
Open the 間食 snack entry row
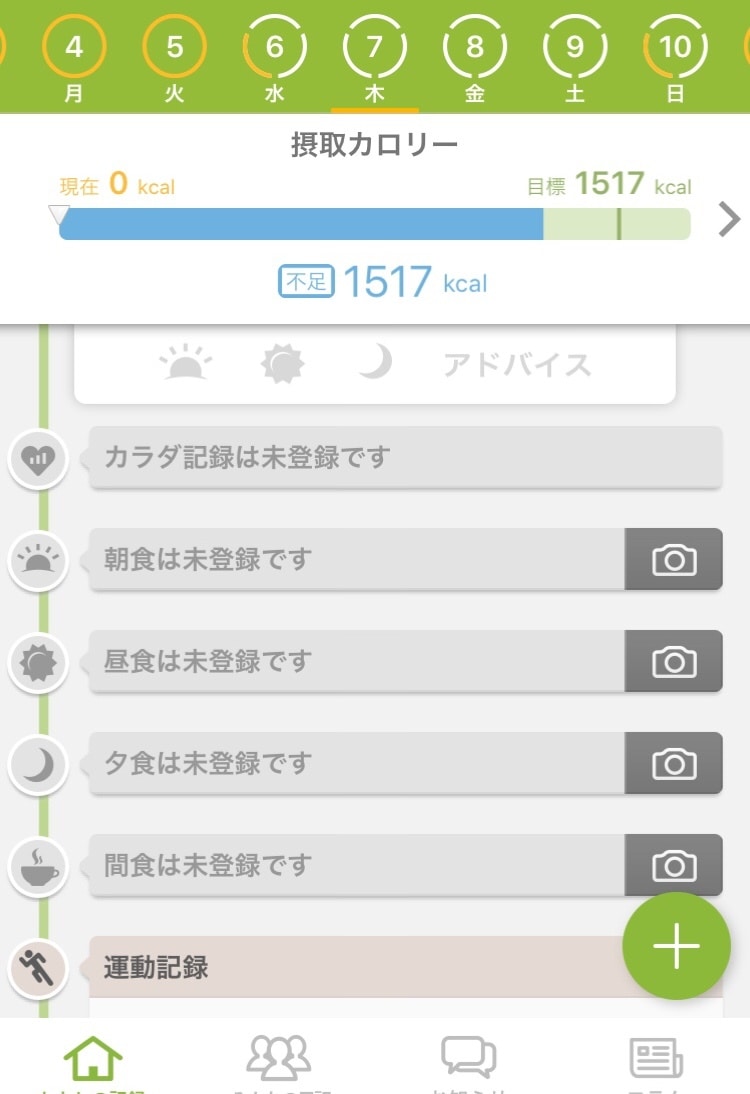(x=357, y=866)
